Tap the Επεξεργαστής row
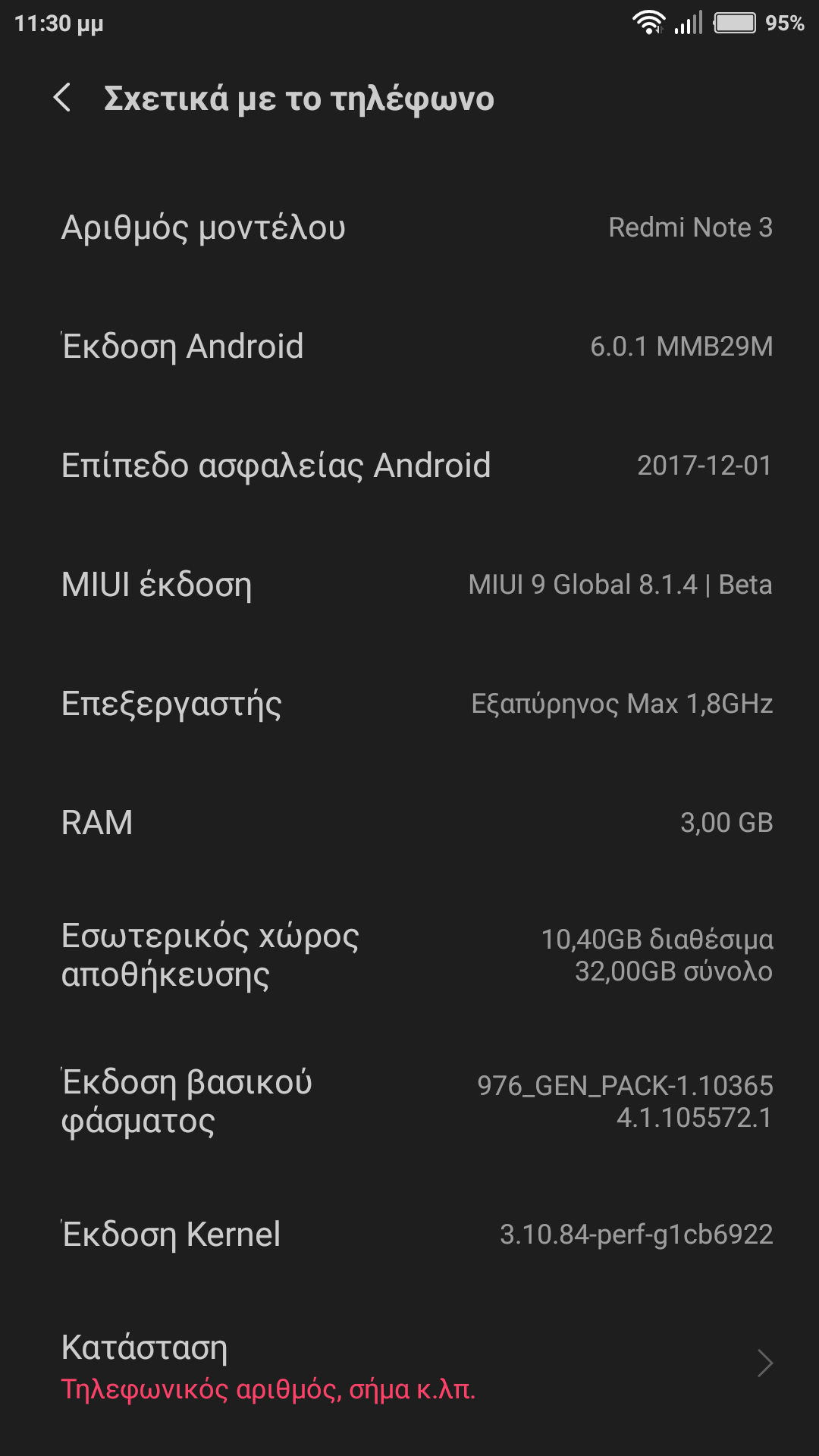 pyautogui.click(x=409, y=704)
